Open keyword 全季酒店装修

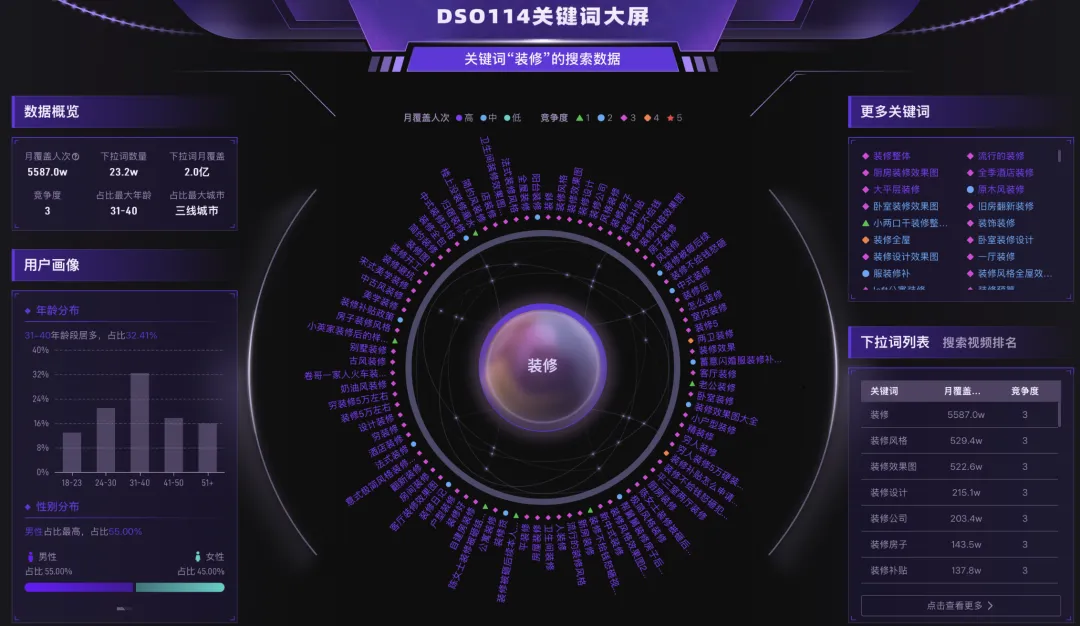(1005, 173)
